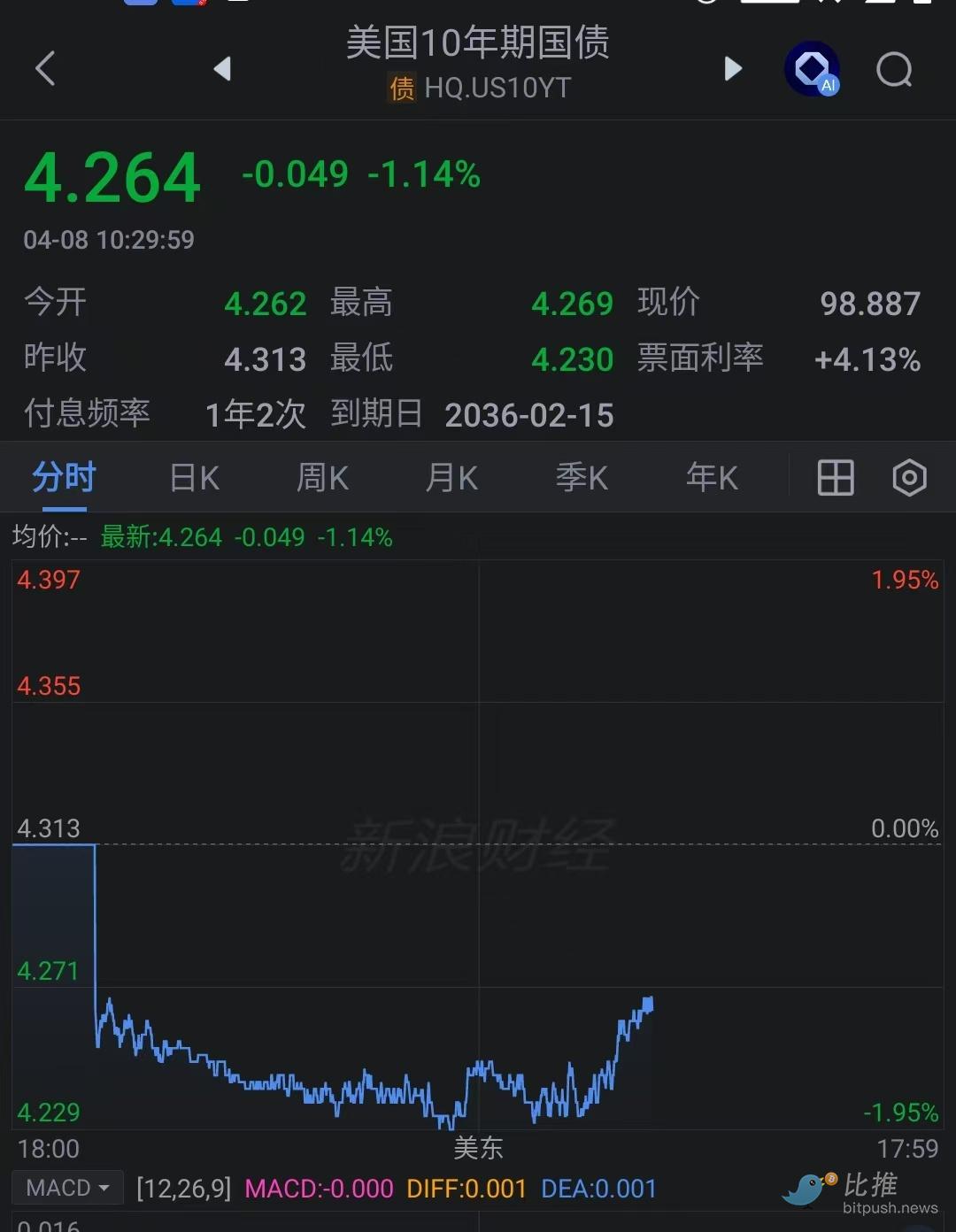This screenshot has height=1232, width=956.
Task: Go back to the previous page
Action: [45, 68]
